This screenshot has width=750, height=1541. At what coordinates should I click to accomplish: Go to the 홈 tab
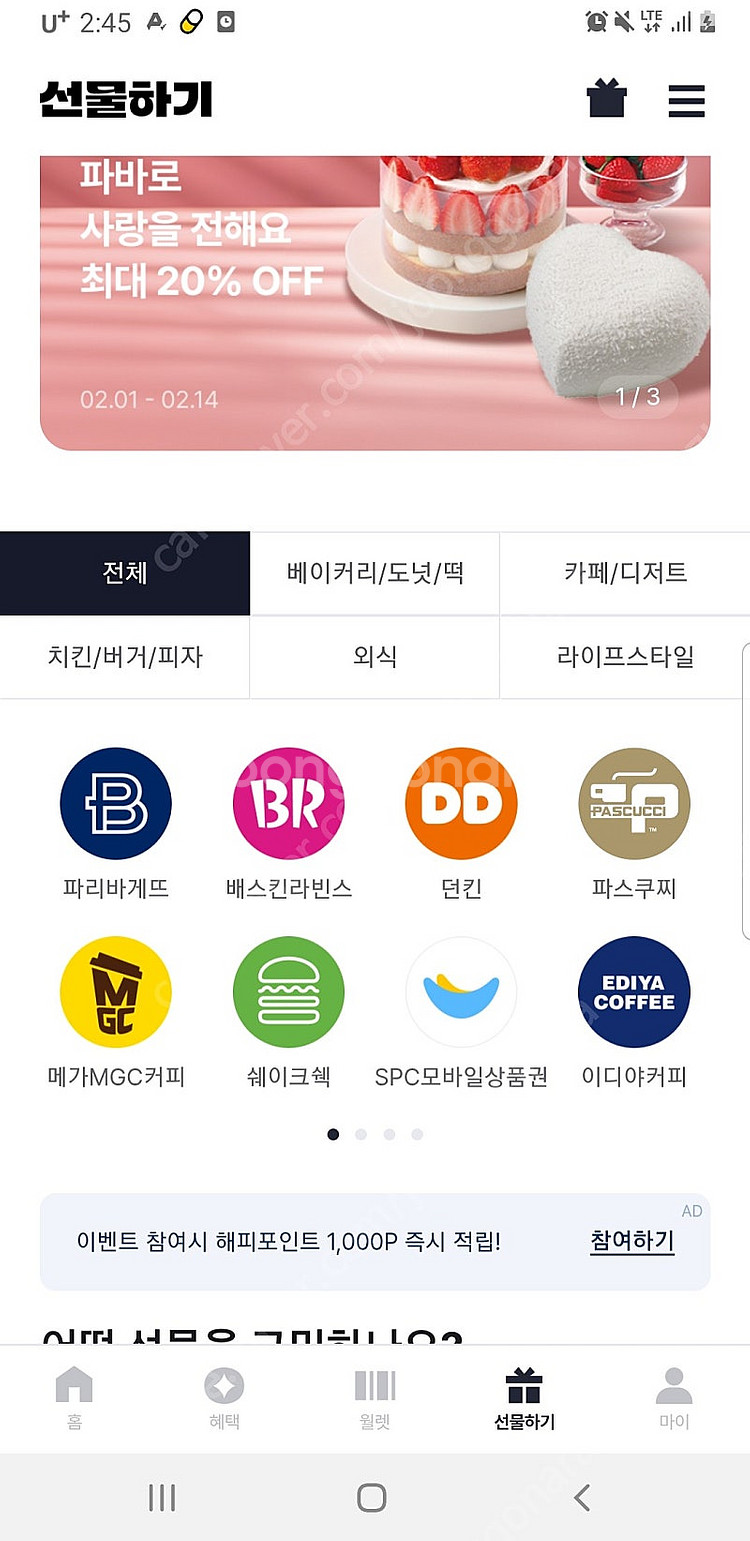(x=74, y=1398)
